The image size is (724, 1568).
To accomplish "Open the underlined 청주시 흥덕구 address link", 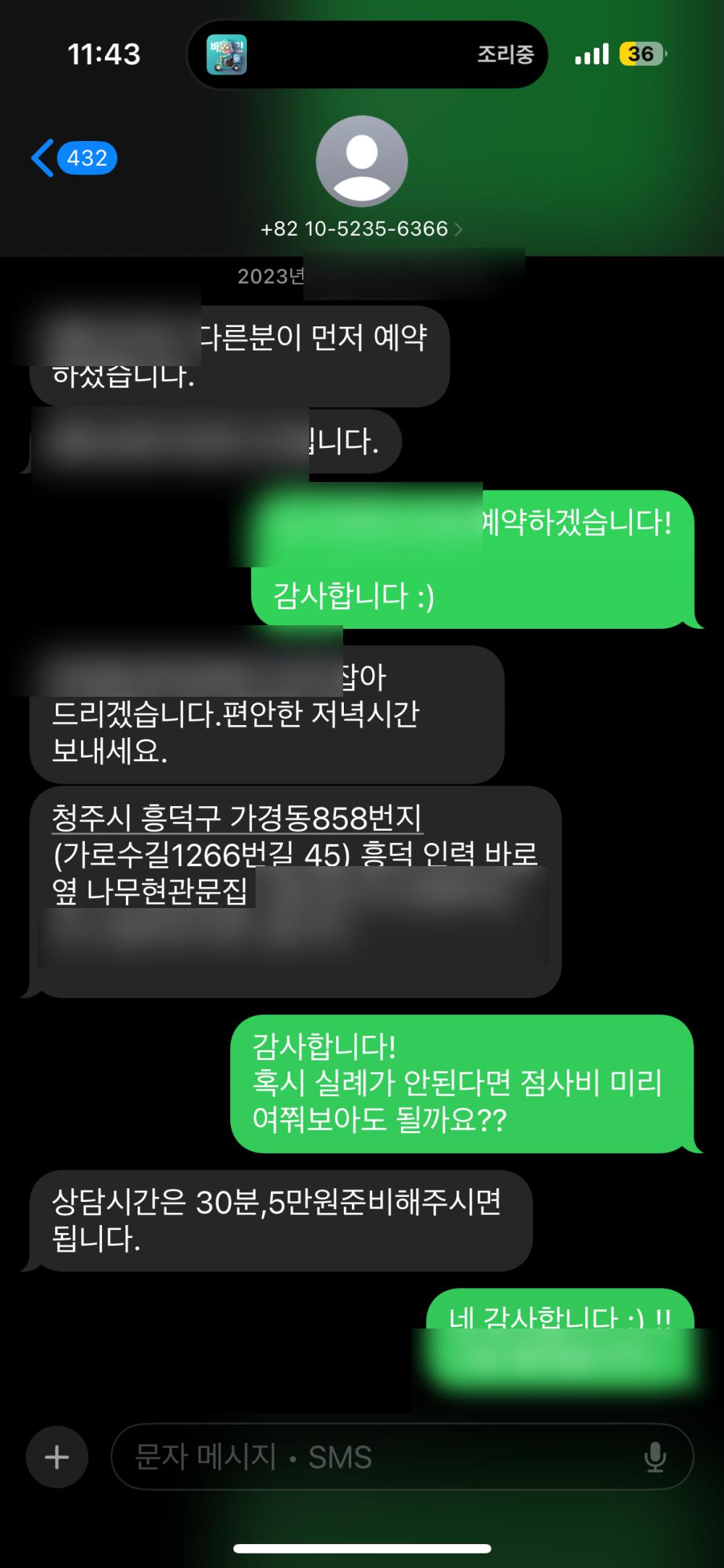I will click(x=237, y=818).
